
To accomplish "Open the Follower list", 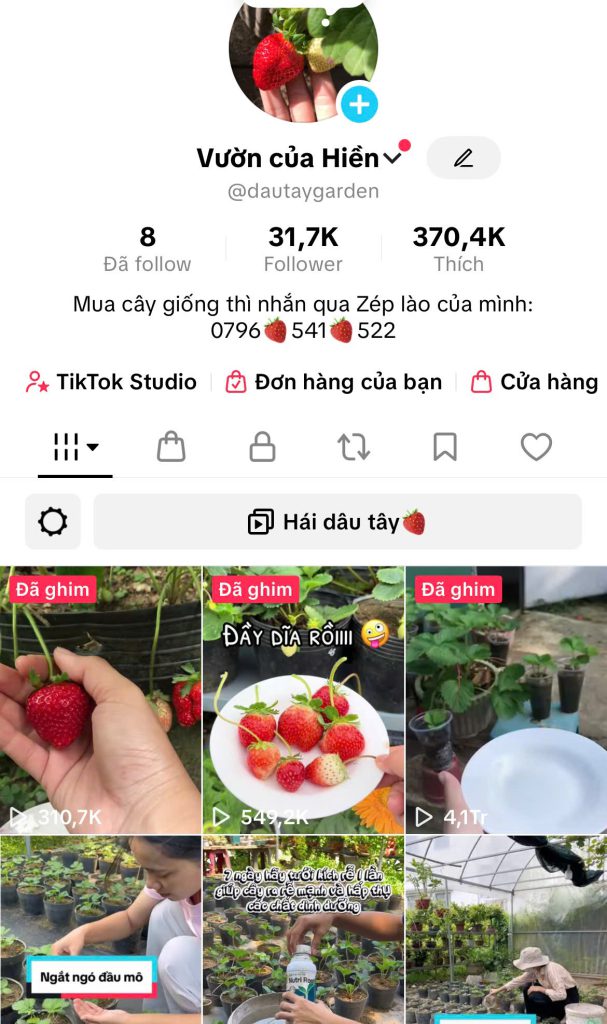I will click(303, 249).
